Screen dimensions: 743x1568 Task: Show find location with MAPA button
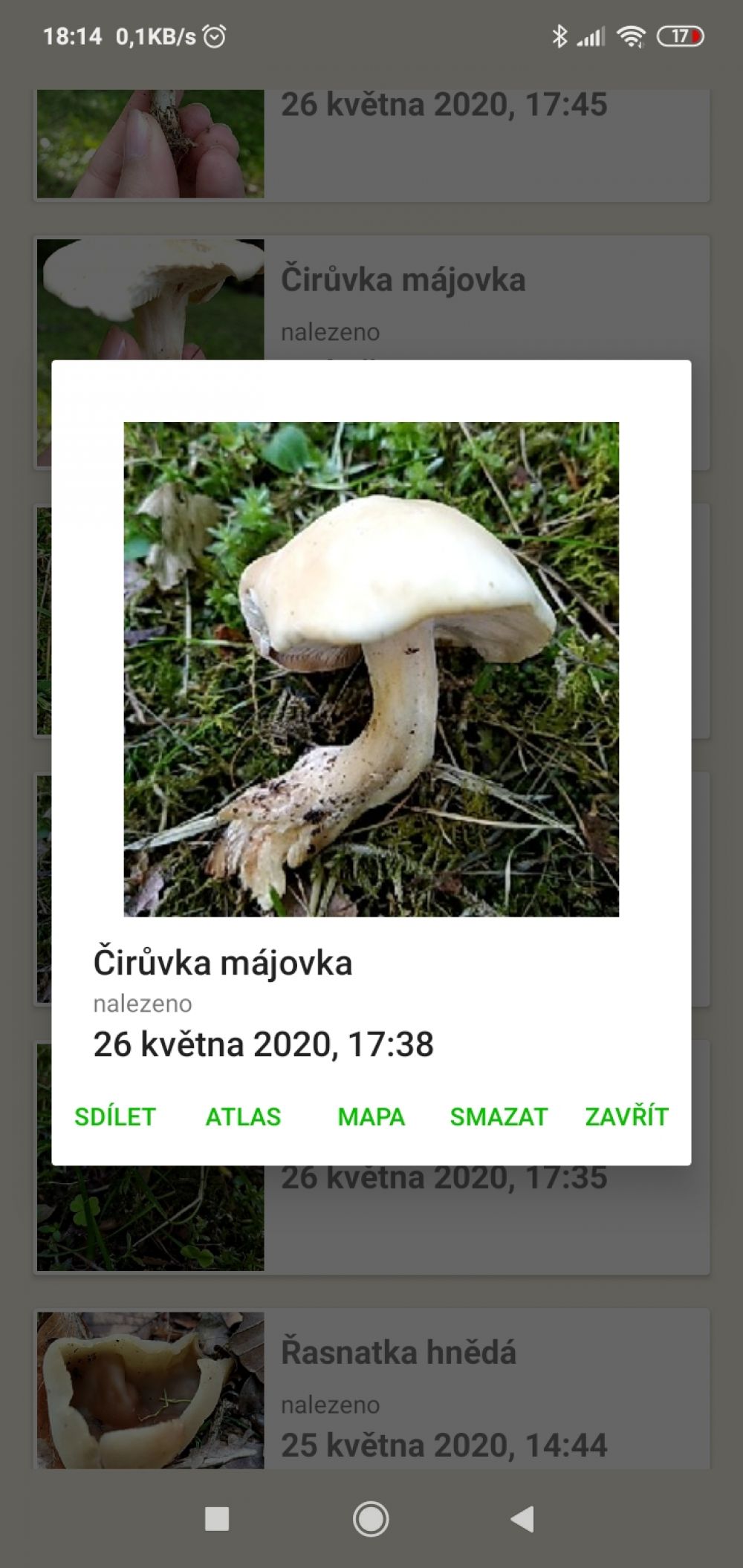point(371,1116)
